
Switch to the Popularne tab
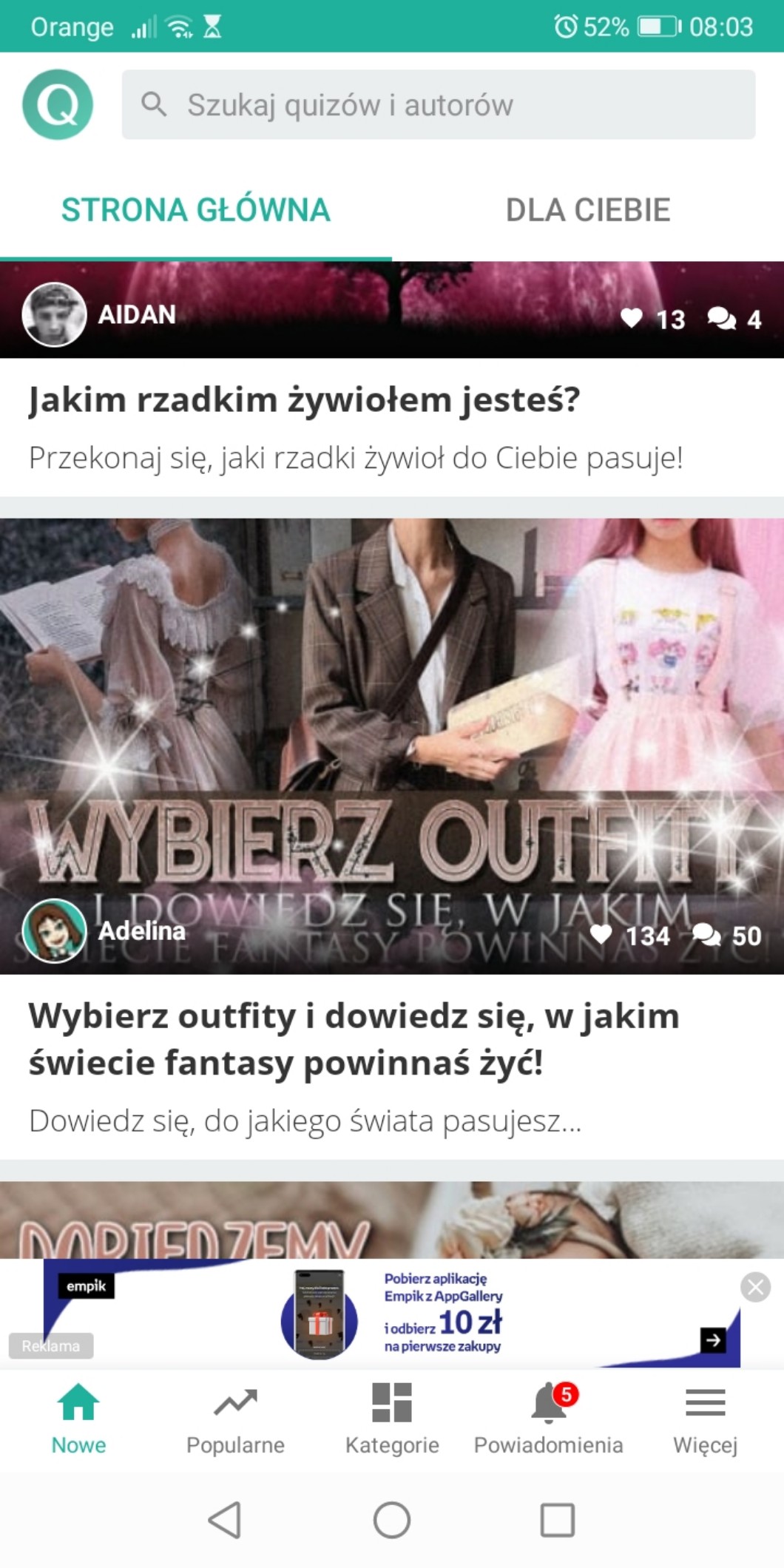(x=235, y=1419)
